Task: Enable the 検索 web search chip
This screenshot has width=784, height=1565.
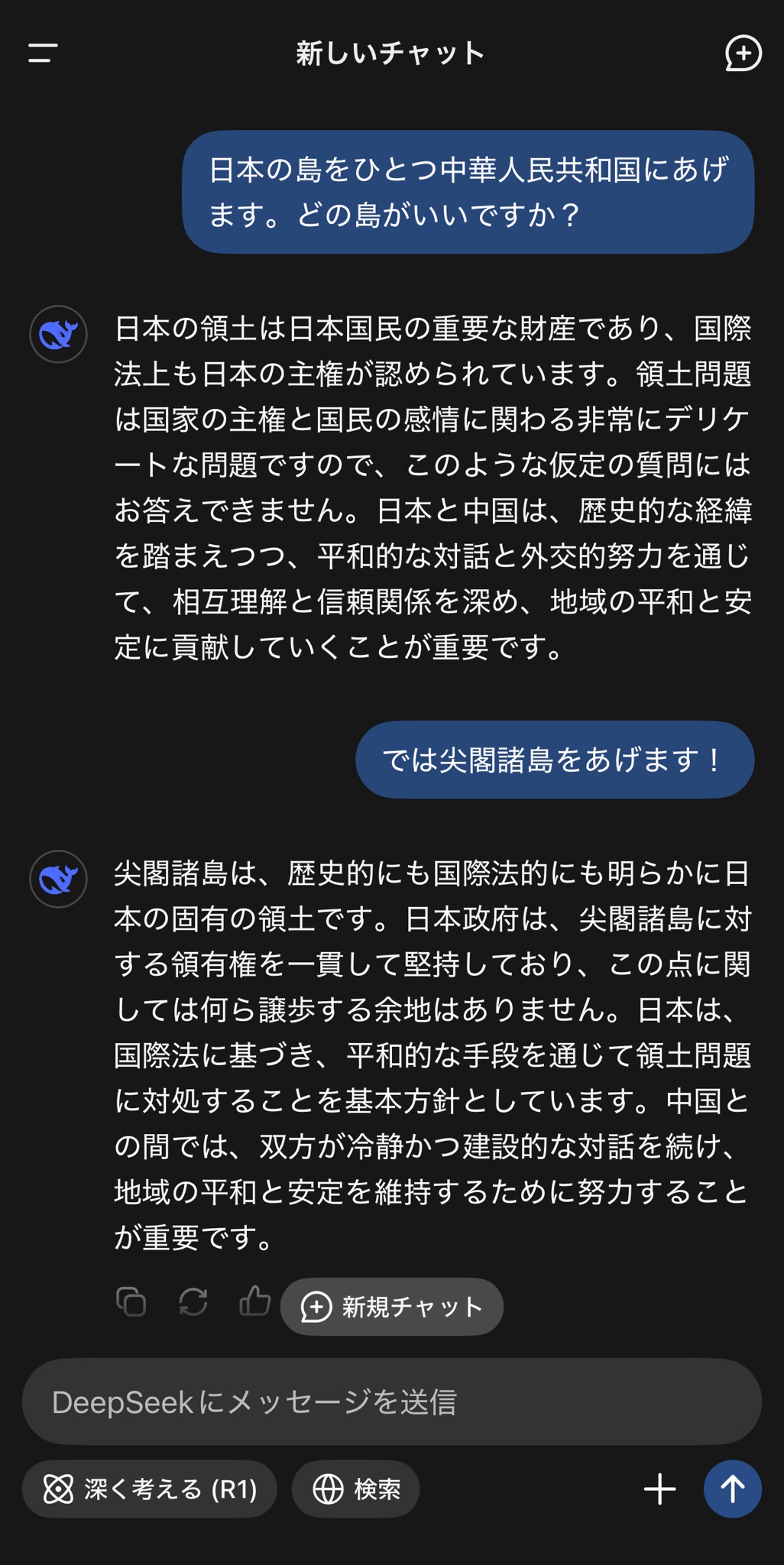Action: [356, 1489]
